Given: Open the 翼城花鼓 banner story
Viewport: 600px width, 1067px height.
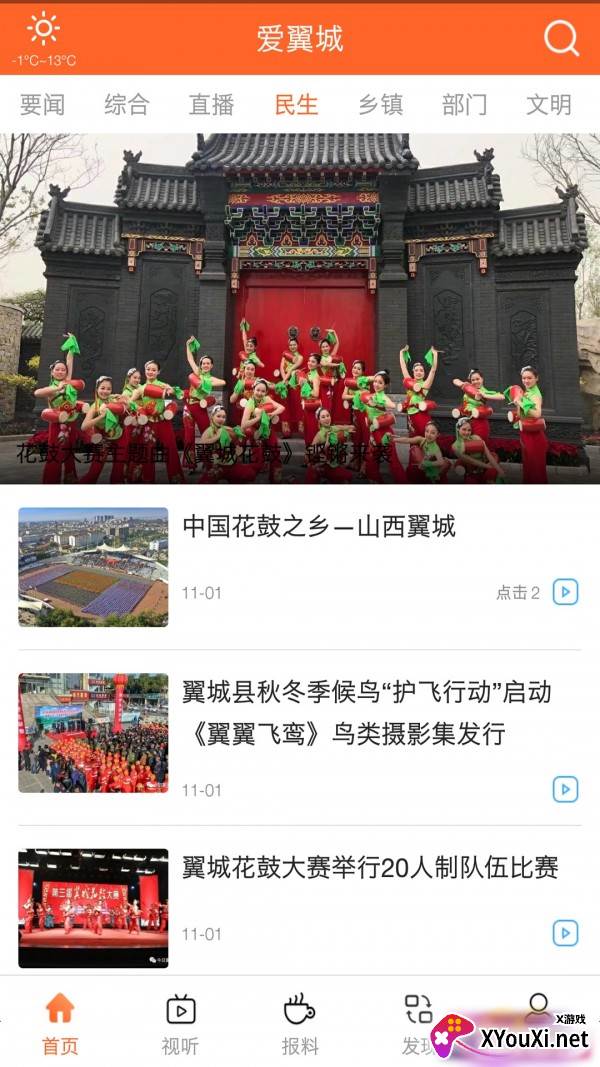Looking at the screenshot, I should pos(300,310).
